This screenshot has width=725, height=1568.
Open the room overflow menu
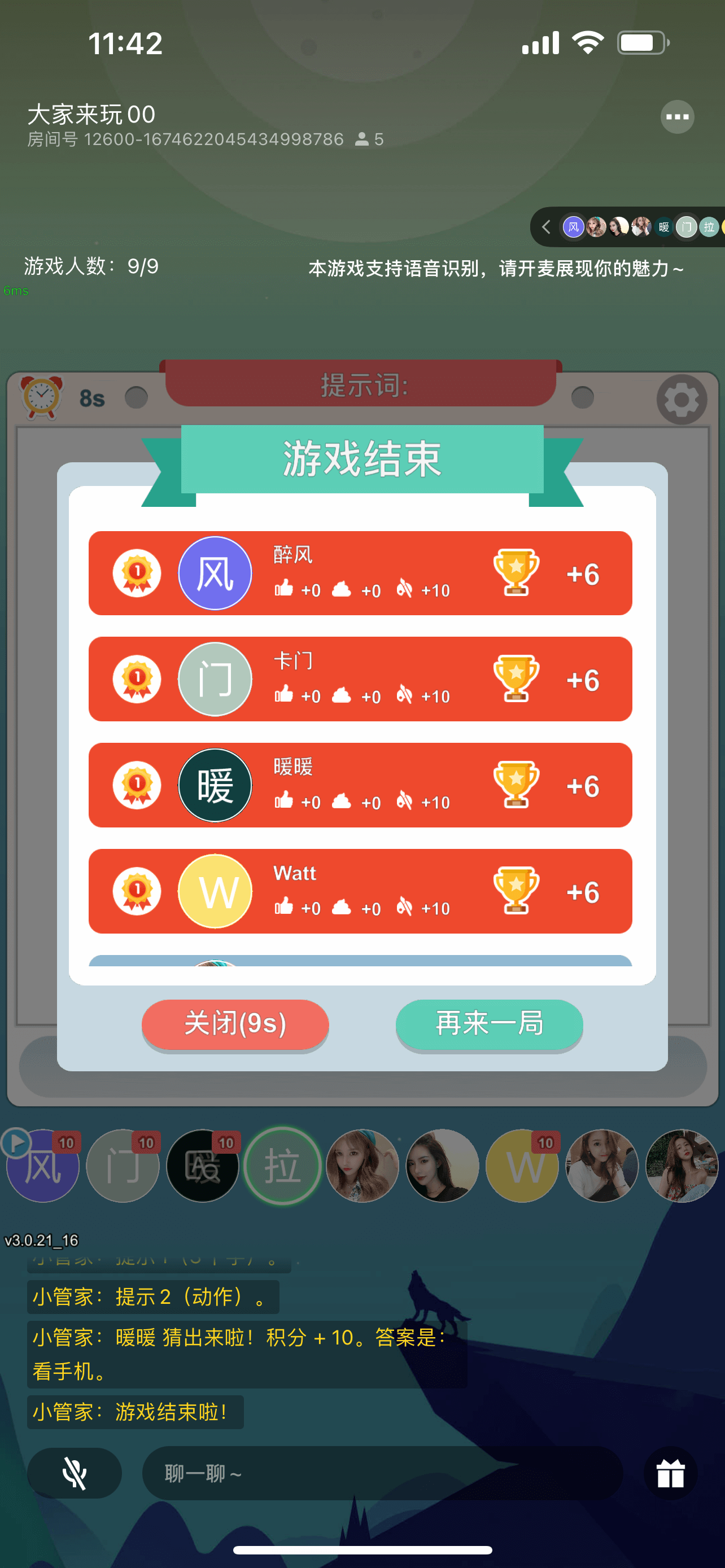pos(677,117)
